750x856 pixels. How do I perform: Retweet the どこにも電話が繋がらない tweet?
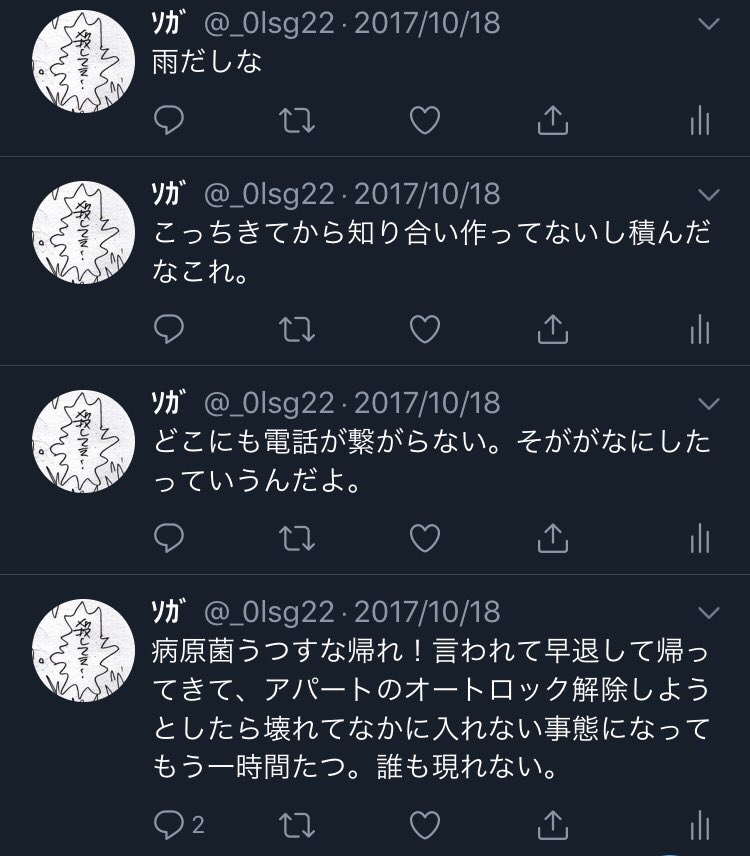coord(297,538)
